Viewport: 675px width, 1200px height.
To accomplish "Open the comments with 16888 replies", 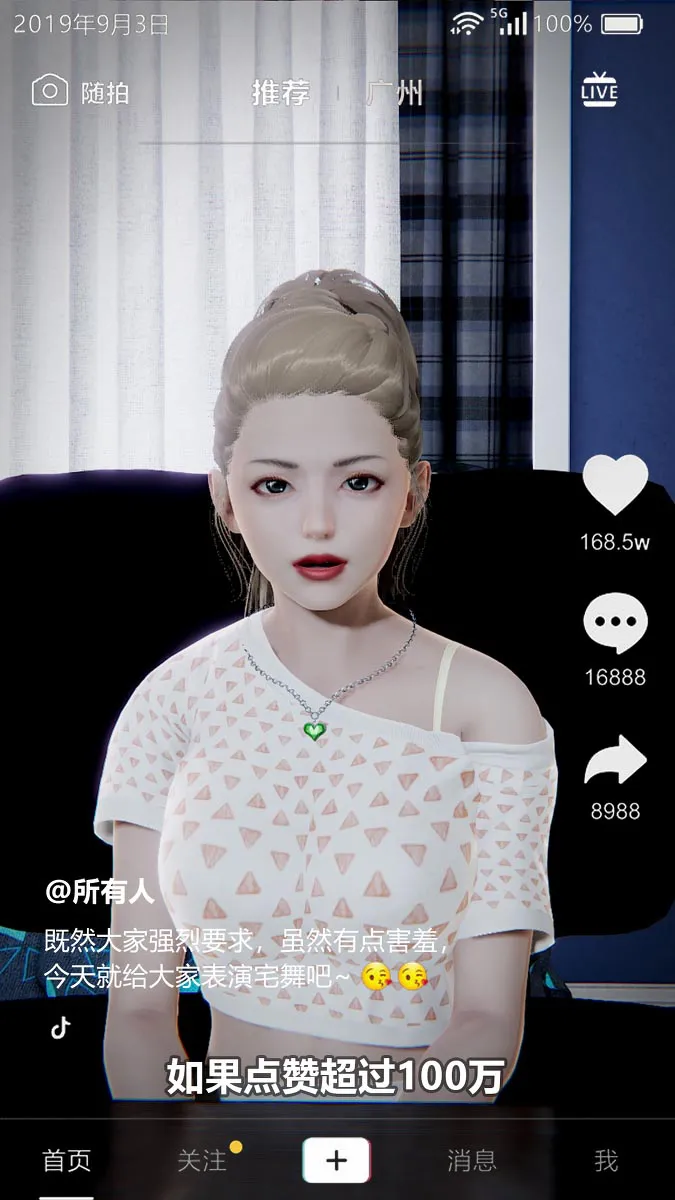I will click(615, 624).
